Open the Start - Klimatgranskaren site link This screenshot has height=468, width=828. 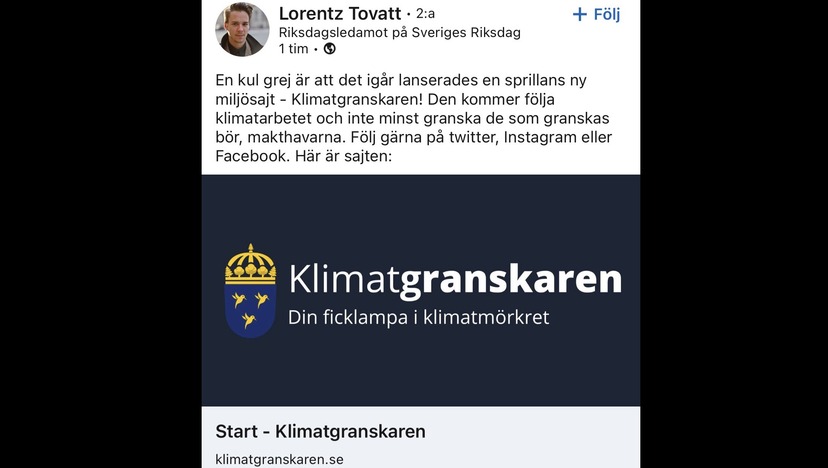[x=320, y=432]
